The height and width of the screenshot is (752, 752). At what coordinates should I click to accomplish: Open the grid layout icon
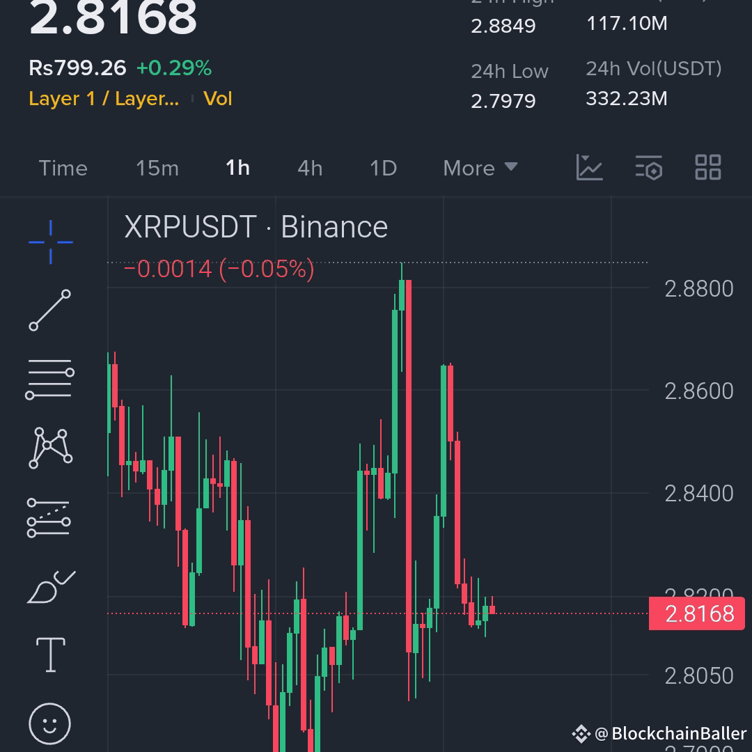click(708, 168)
